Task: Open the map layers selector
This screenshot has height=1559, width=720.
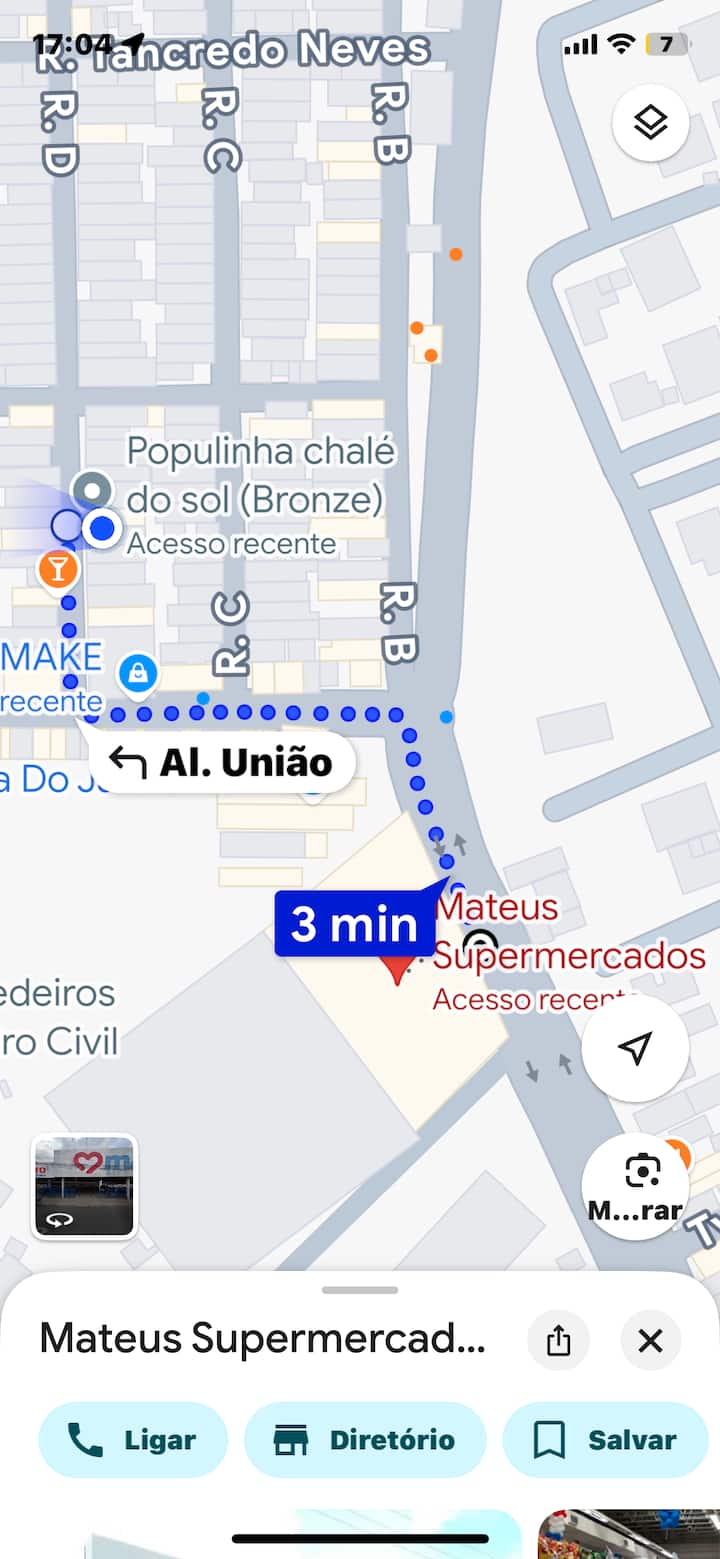Action: [650, 123]
